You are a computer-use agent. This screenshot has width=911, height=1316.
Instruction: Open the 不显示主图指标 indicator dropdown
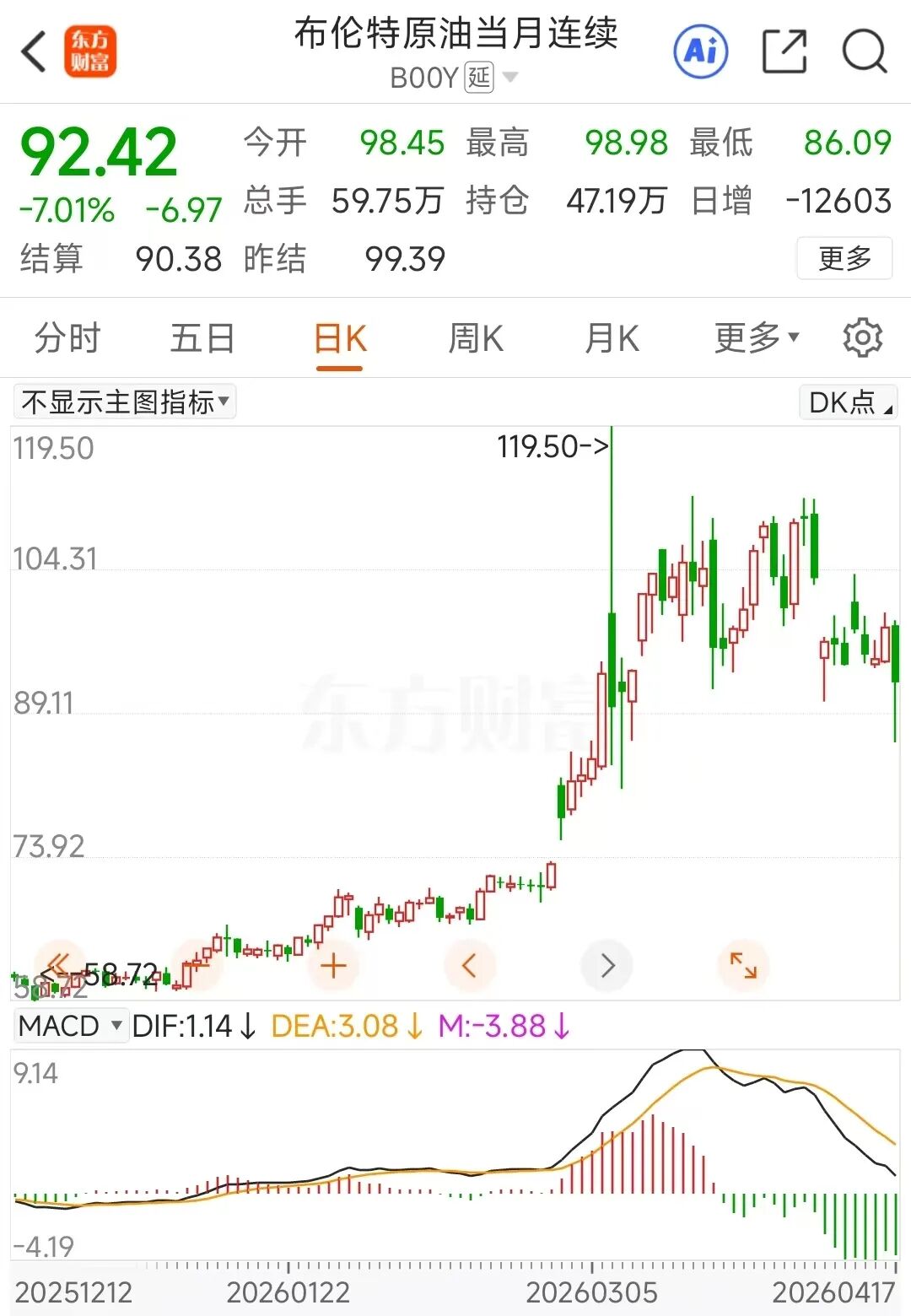coord(125,402)
